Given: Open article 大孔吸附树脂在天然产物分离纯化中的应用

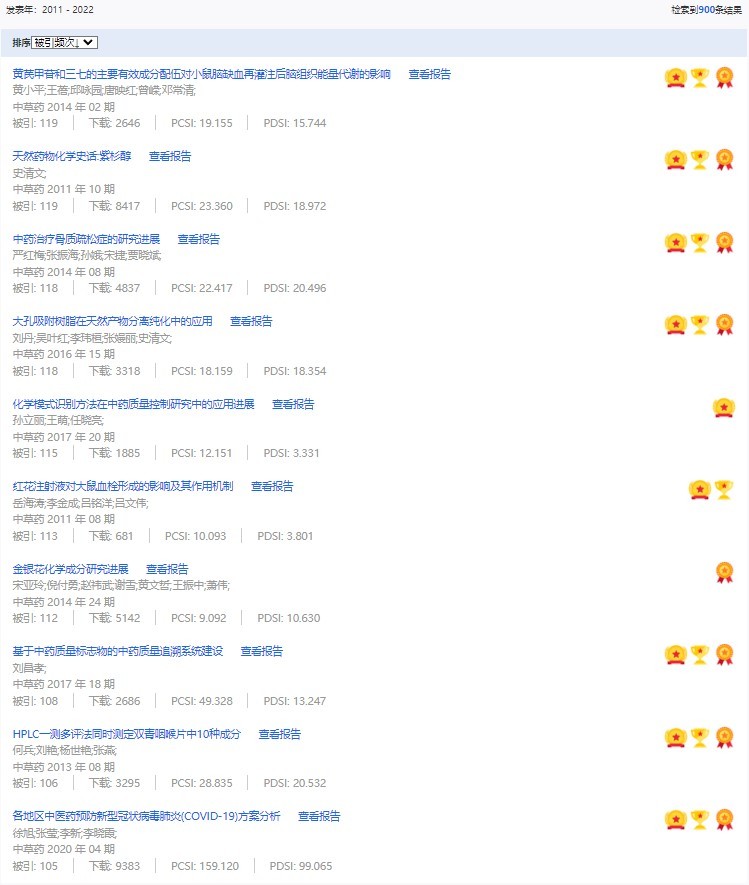Looking at the screenshot, I should pos(112,321).
